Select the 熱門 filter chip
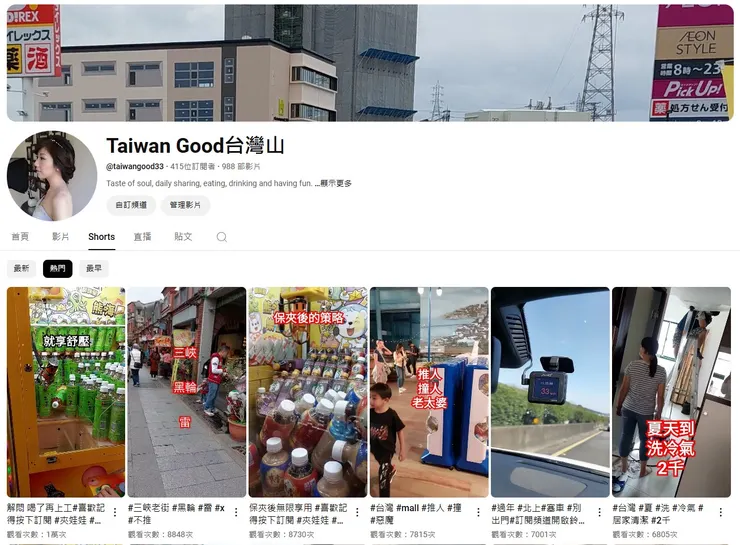This screenshot has width=740, height=545. click(x=57, y=269)
